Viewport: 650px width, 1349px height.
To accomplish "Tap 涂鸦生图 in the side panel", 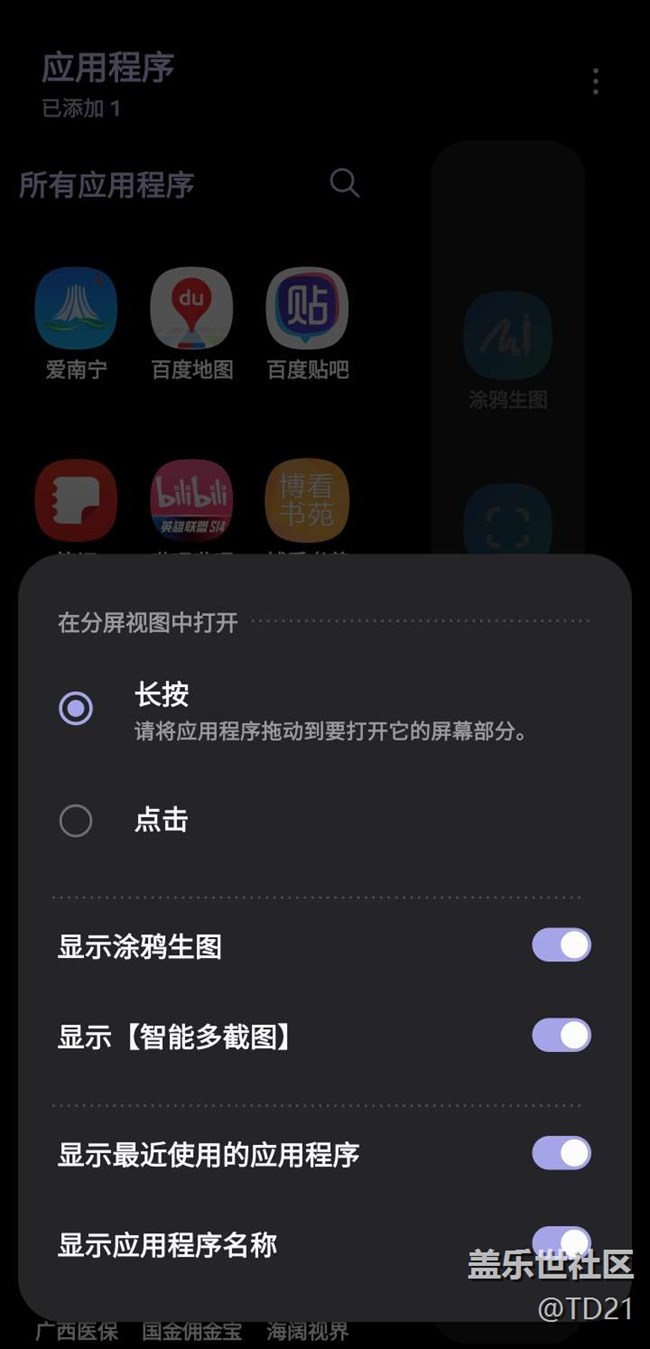I will pos(508,336).
